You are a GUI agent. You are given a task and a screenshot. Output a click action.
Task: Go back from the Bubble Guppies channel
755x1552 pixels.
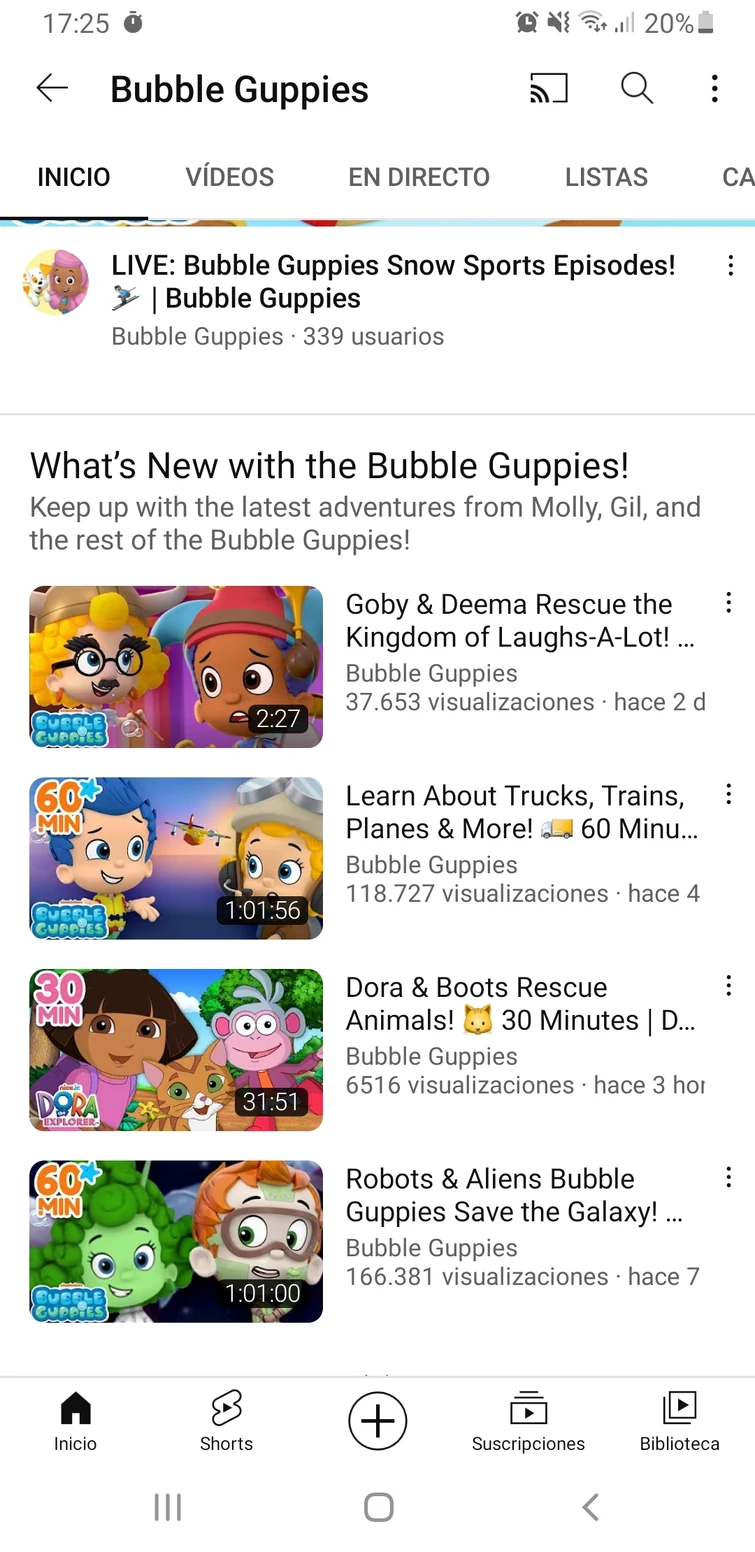tap(52, 89)
